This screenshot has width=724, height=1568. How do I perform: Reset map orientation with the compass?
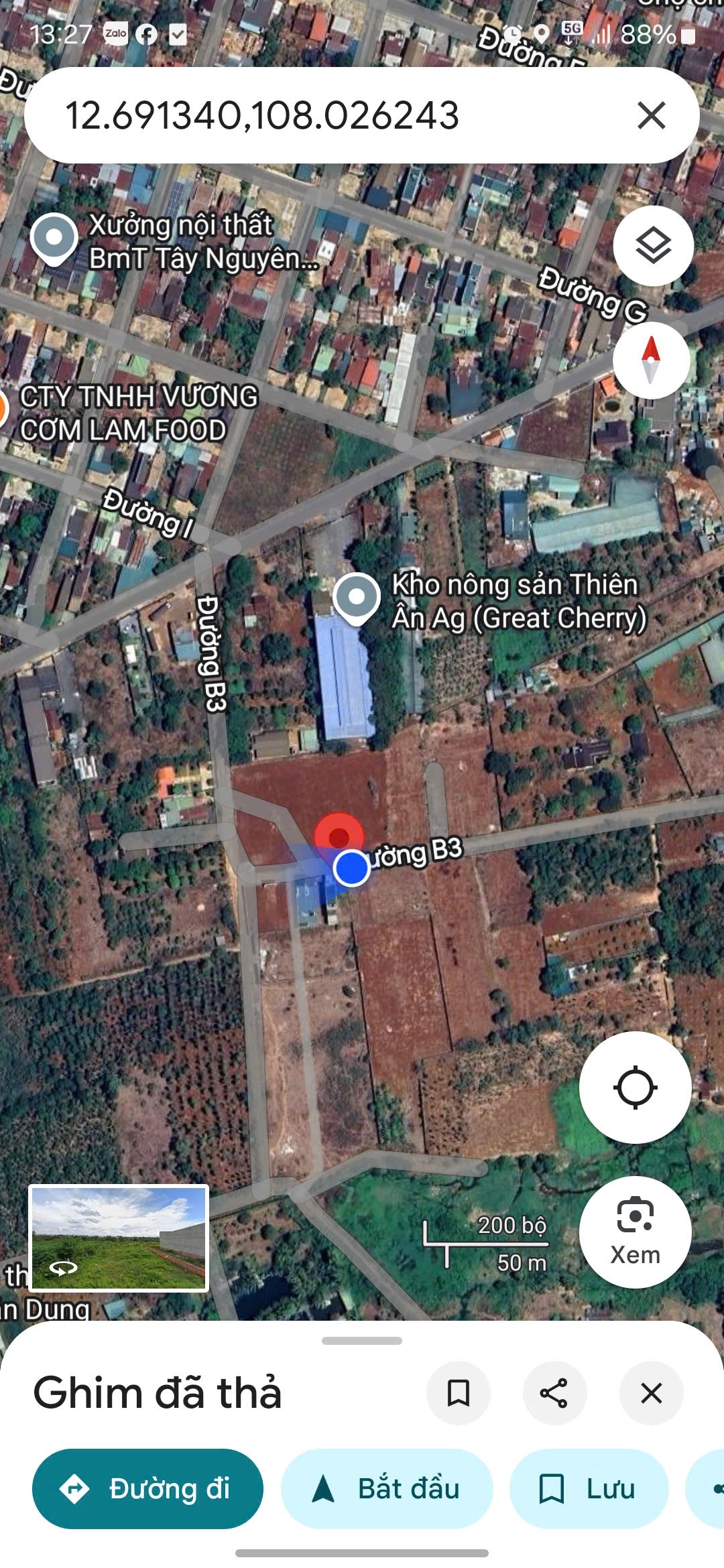coord(651,361)
